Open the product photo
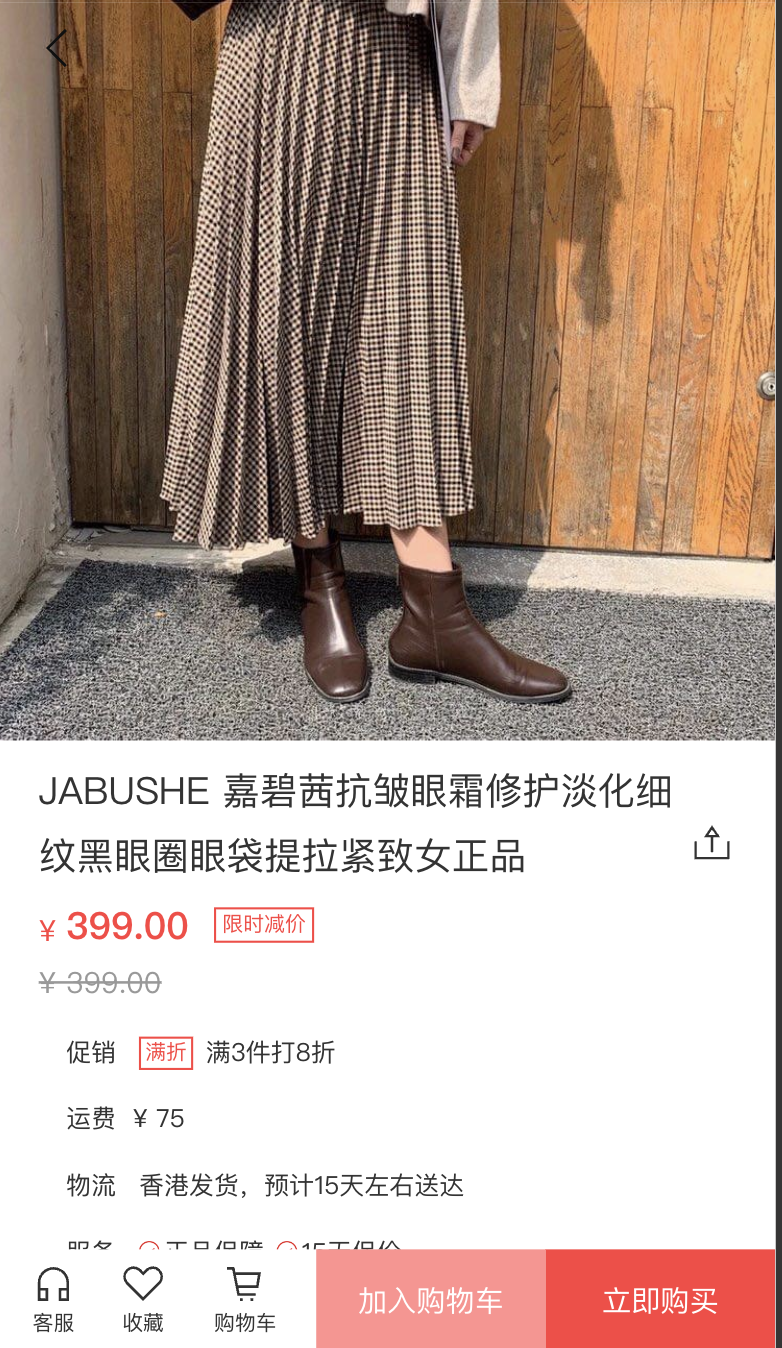 [x=388, y=370]
